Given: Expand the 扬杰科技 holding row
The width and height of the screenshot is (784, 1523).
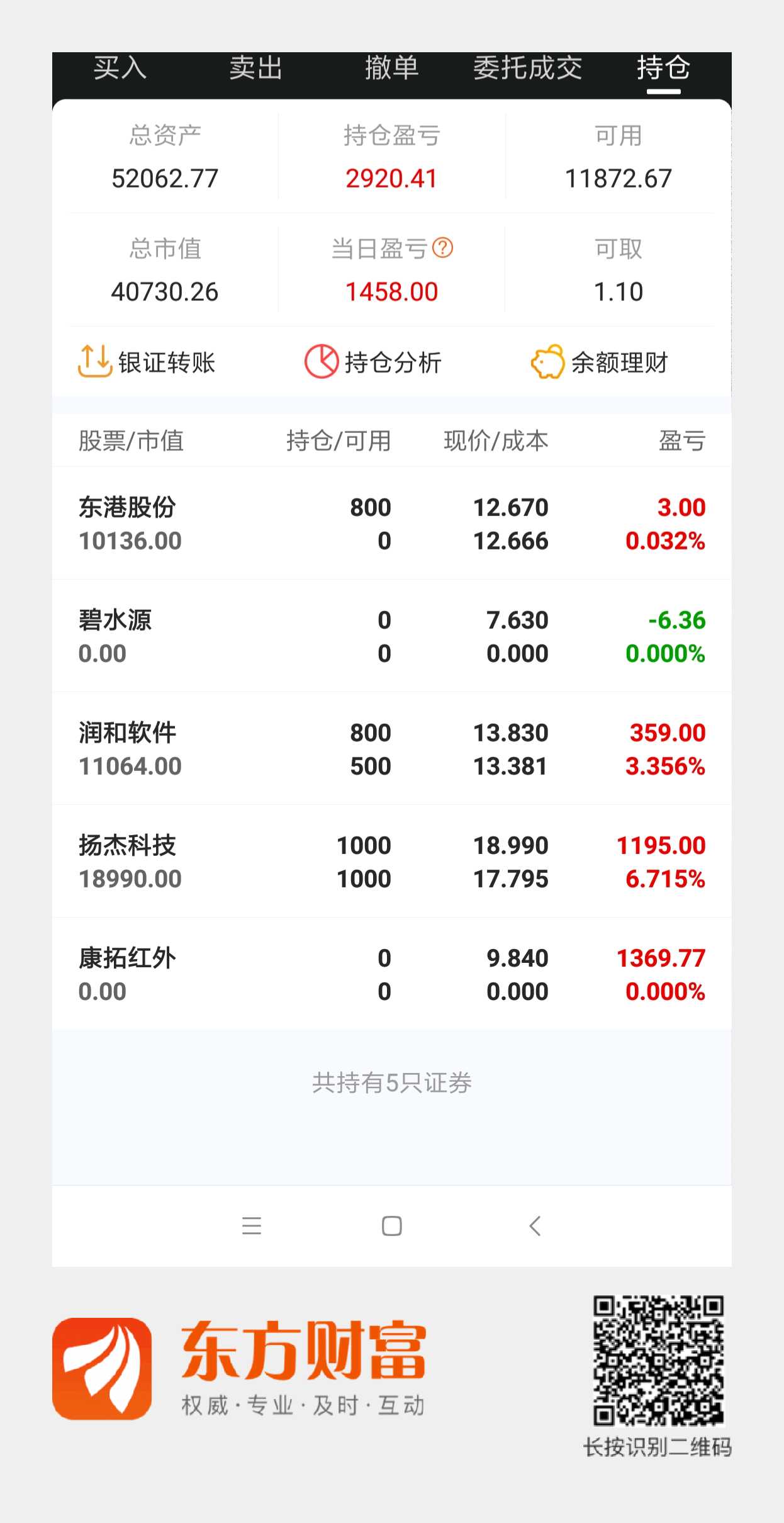Looking at the screenshot, I should (x=391, y=861).
